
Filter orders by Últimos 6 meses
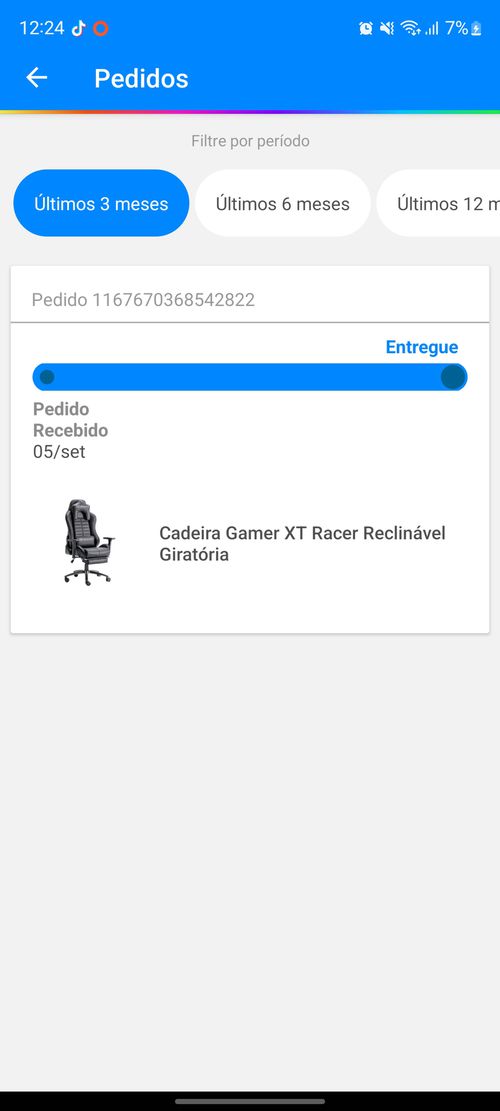283,203
